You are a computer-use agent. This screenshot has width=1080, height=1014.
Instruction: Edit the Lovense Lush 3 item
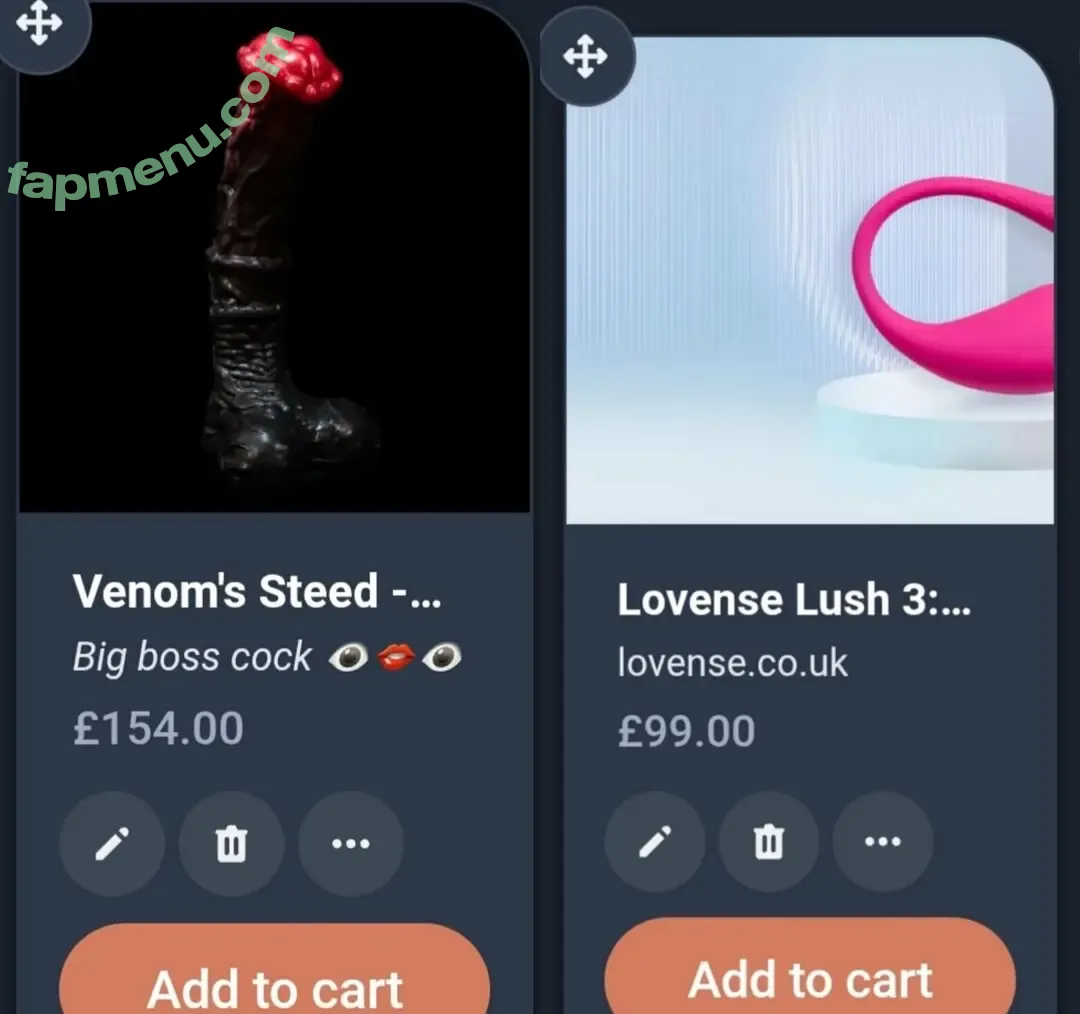(x=655, y=841)
